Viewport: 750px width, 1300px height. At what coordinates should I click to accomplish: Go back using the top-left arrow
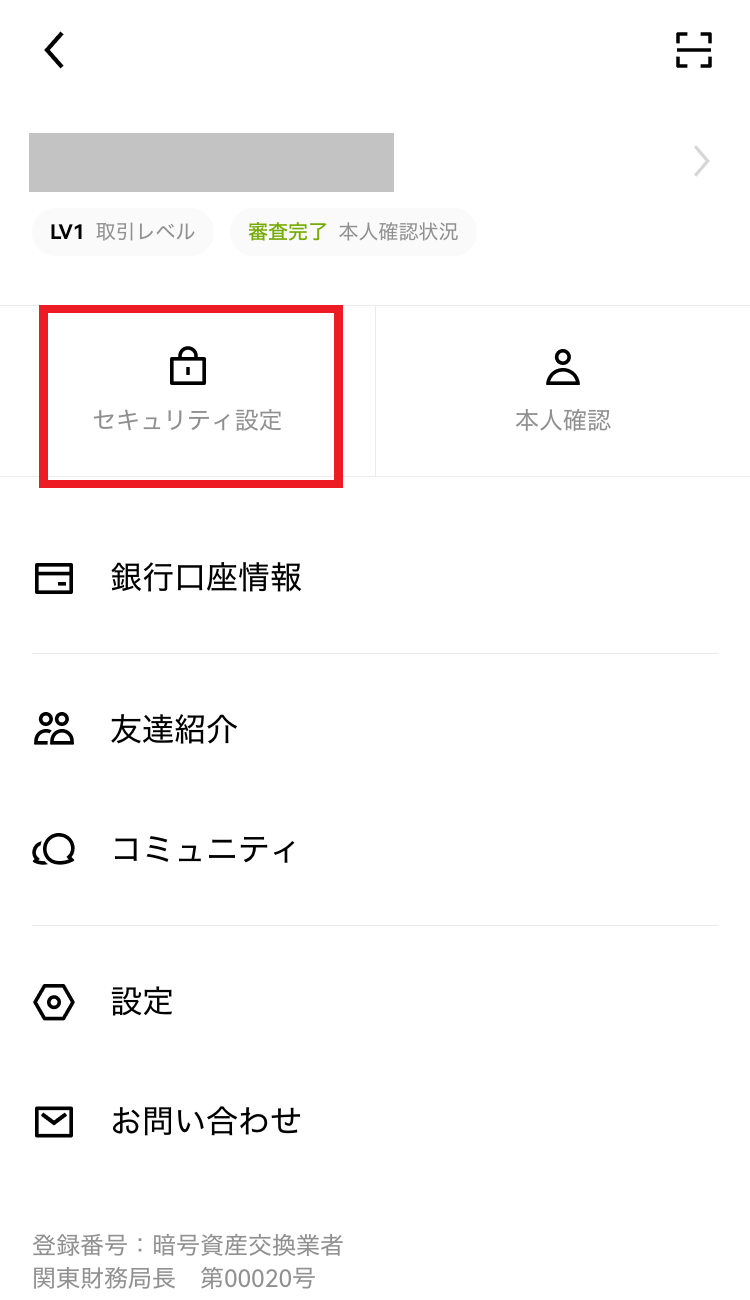coord(54,49)
